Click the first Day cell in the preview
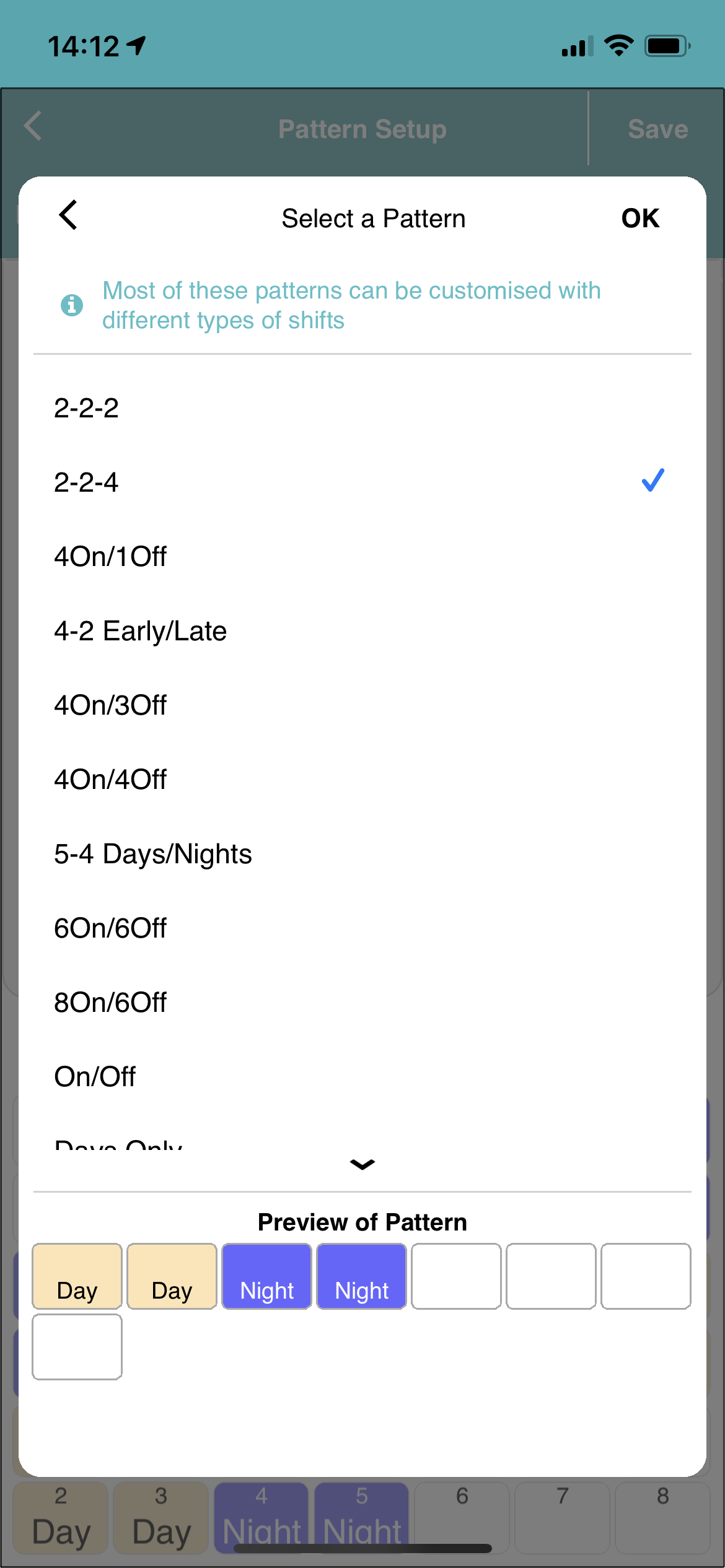Screen dimensions: 725x1568 click(76, 1276)
